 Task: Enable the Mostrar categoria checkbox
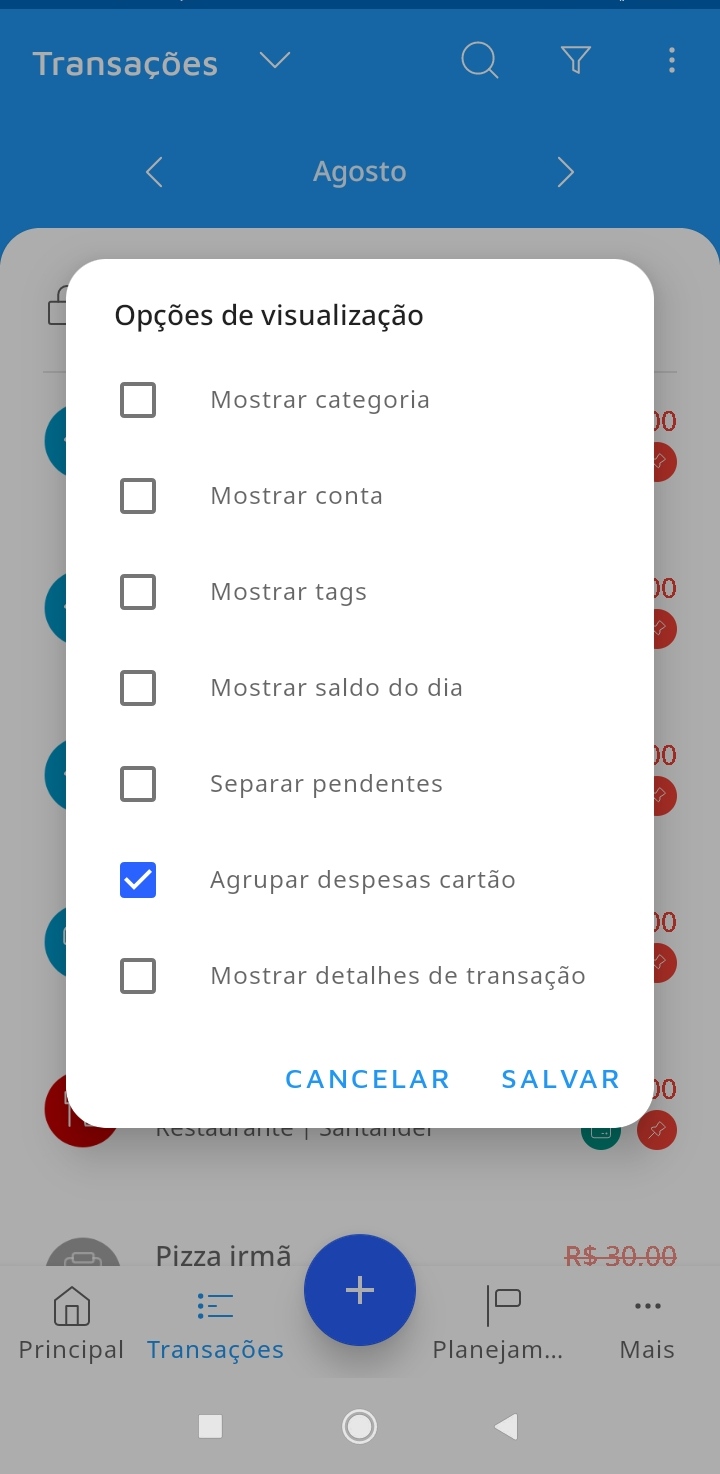pos(138,400)
